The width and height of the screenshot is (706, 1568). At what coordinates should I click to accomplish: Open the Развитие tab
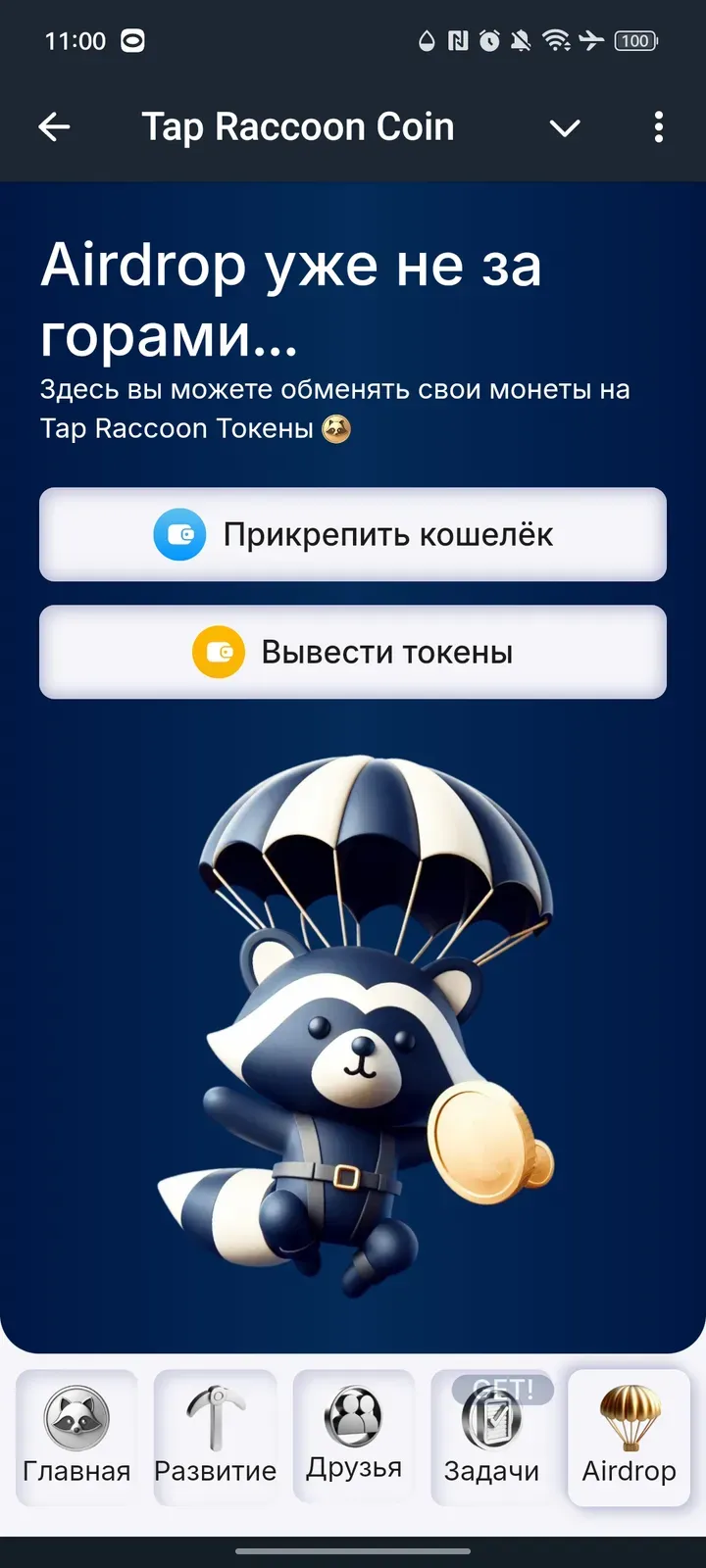click(215, 1437)
